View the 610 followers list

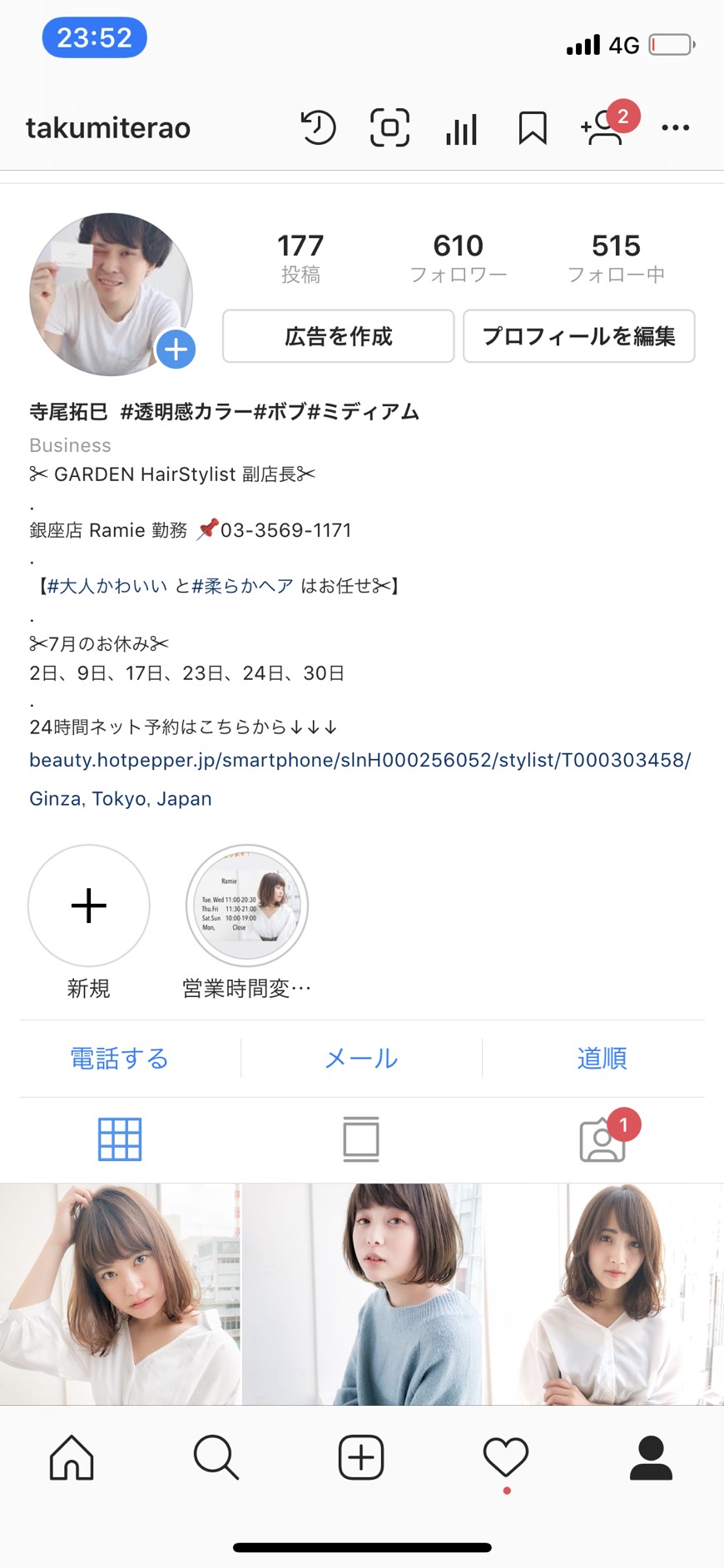pos(458,257)
